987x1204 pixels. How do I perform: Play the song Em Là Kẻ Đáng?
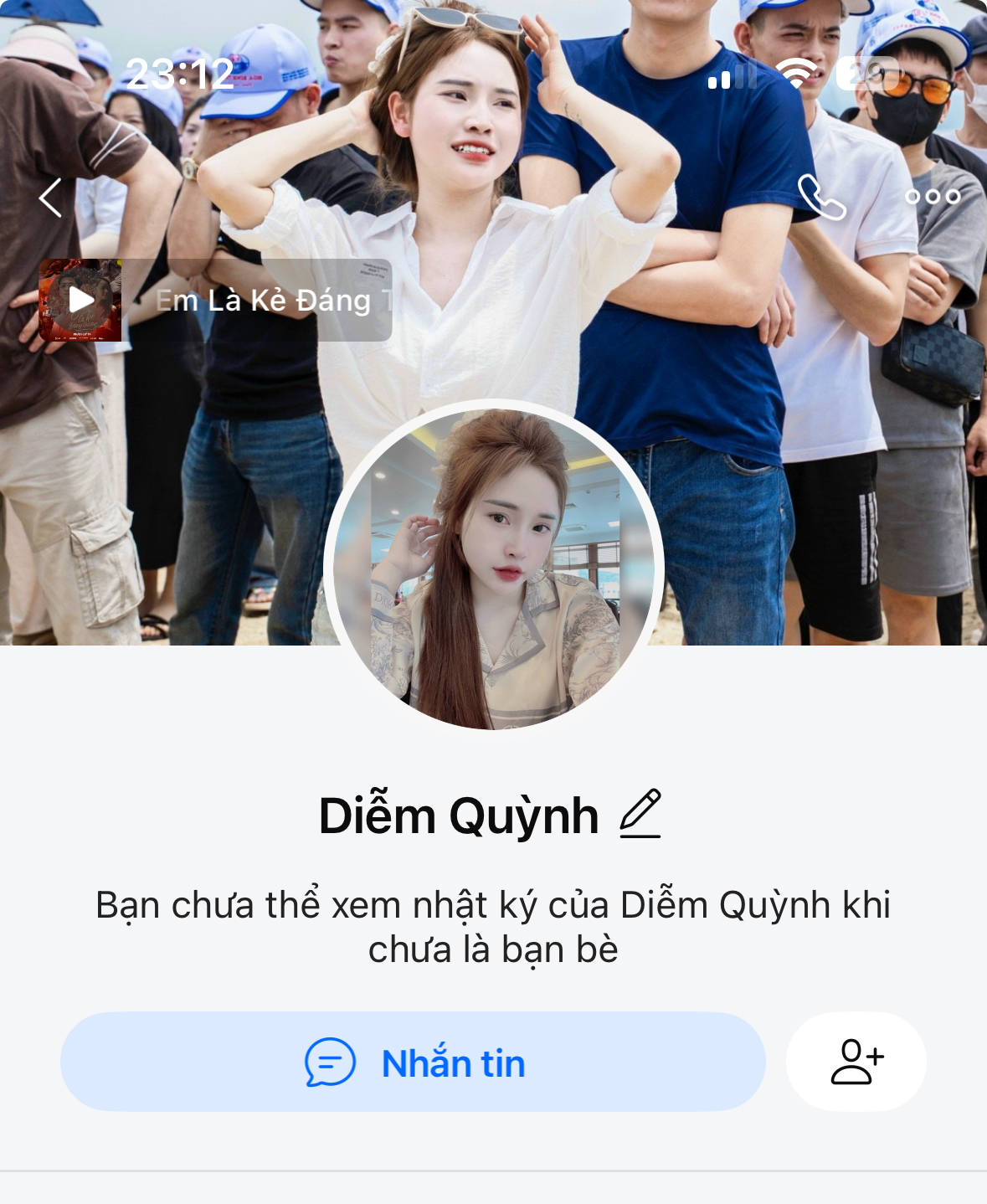[81, 300]
